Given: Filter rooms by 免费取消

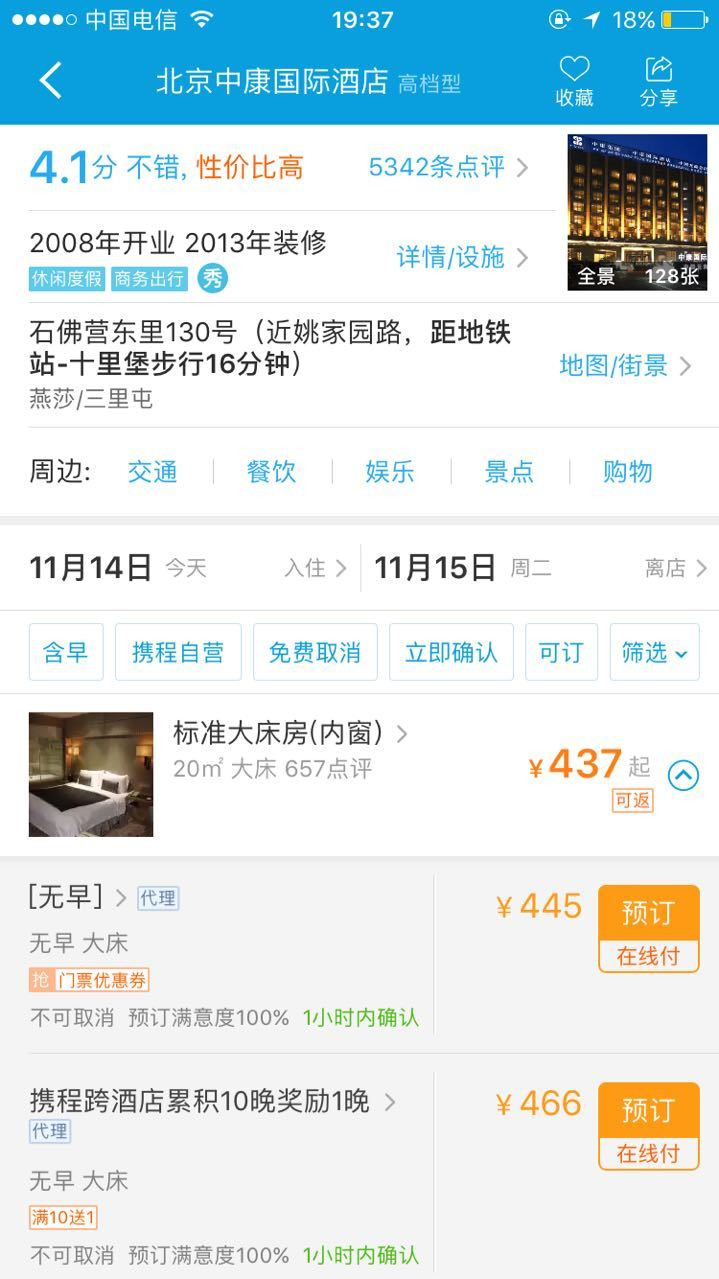Looking at the screenshot, I should [x=315, y=652].
